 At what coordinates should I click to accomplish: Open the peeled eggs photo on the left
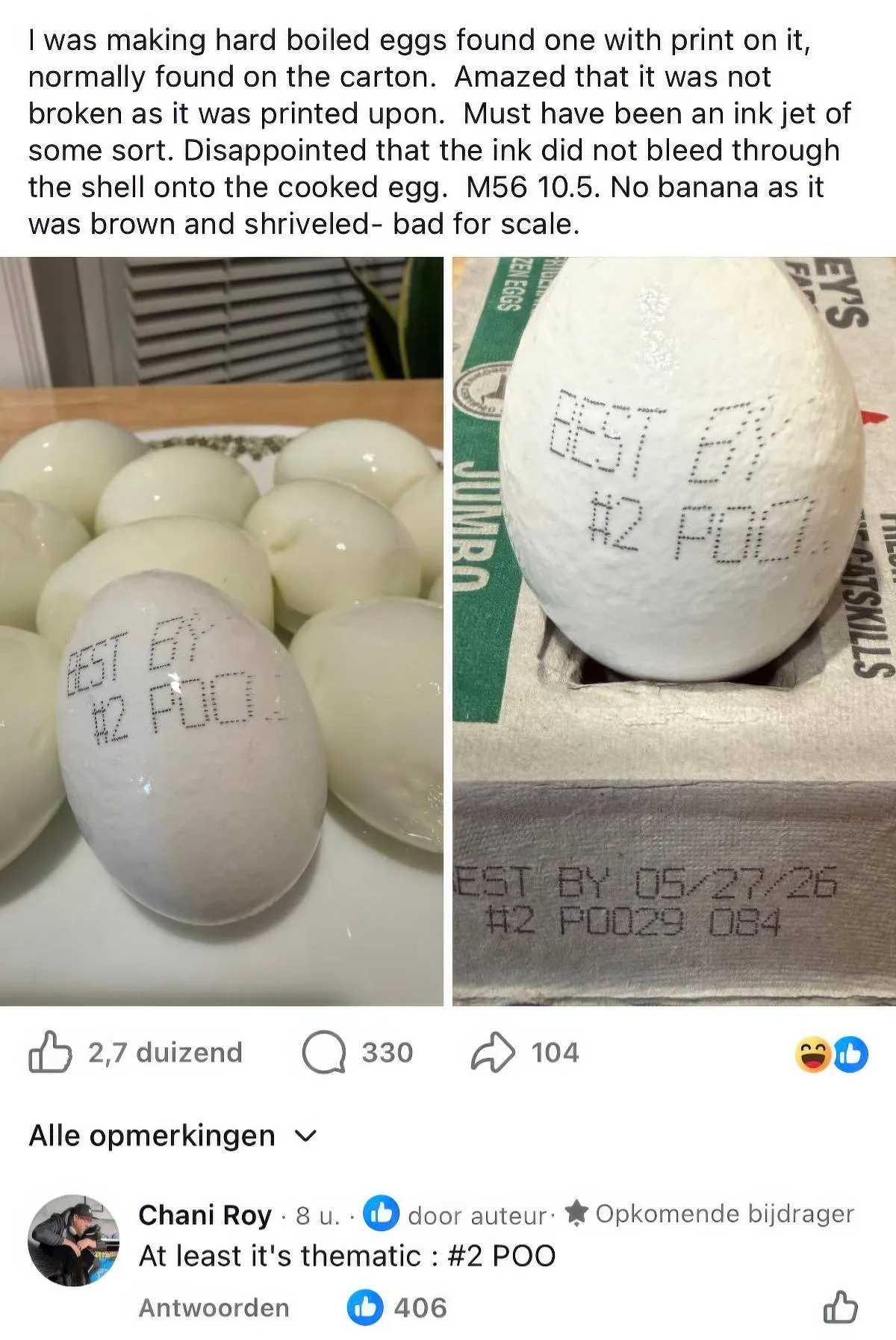click(x=222, y=631)
